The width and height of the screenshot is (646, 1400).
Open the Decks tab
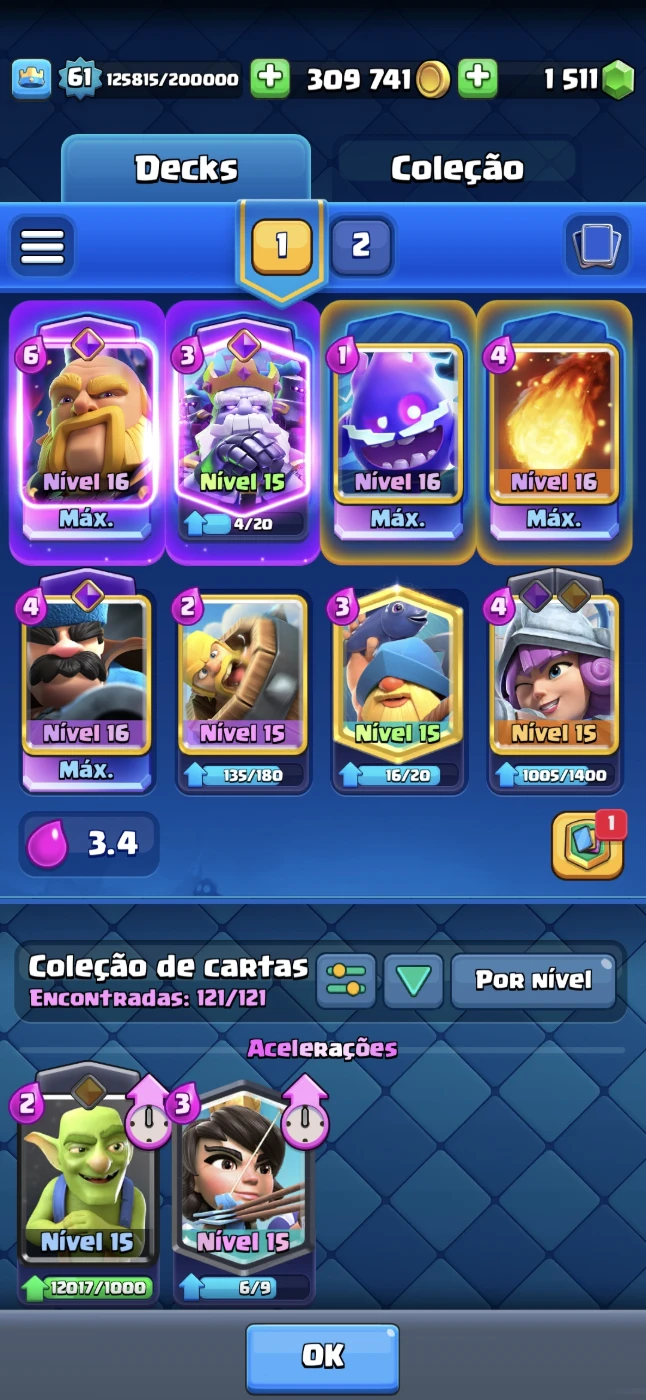click(186, 168)
